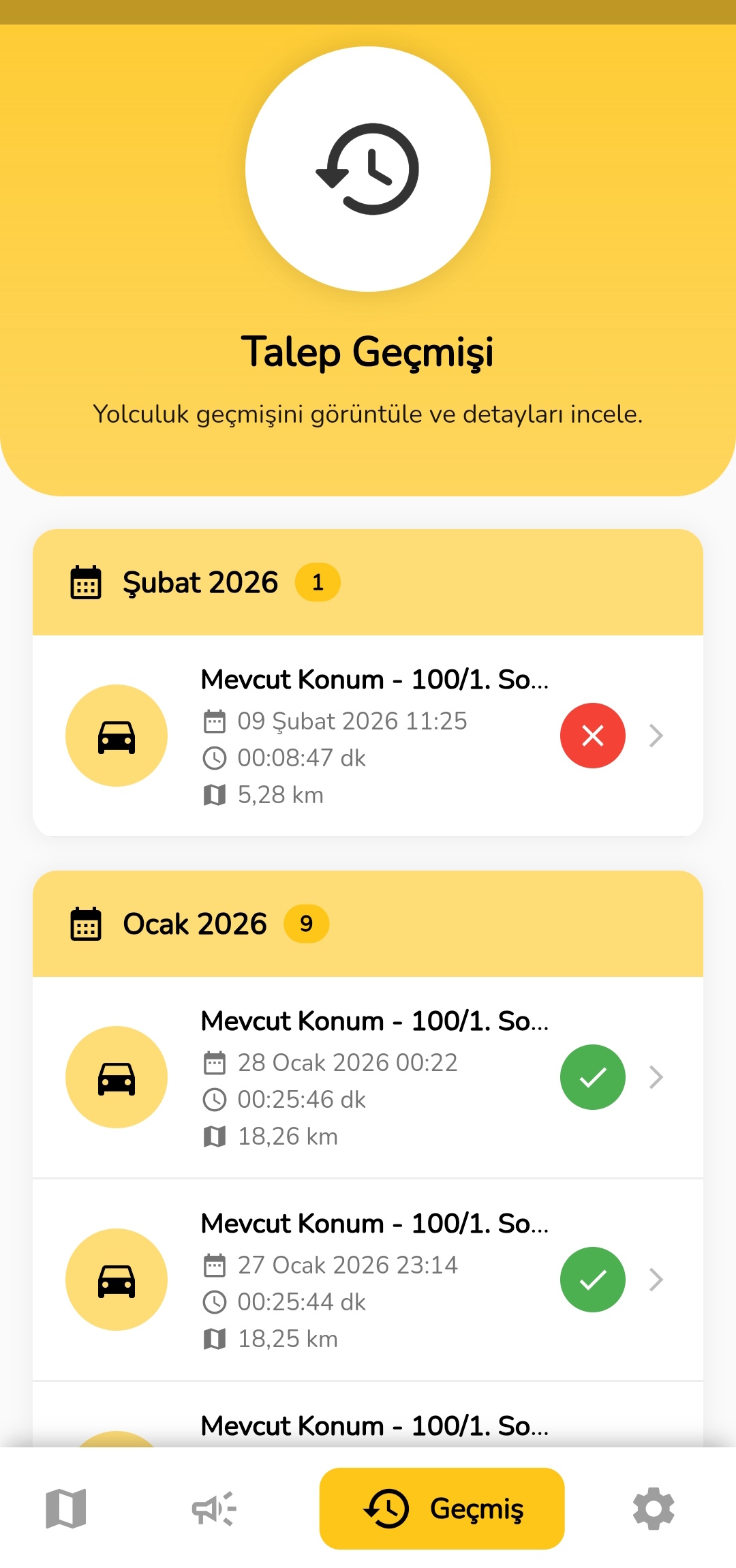Click the car icon on the Şubat 2026 trip
This screenshot has width=736, height=1568.
116,736
